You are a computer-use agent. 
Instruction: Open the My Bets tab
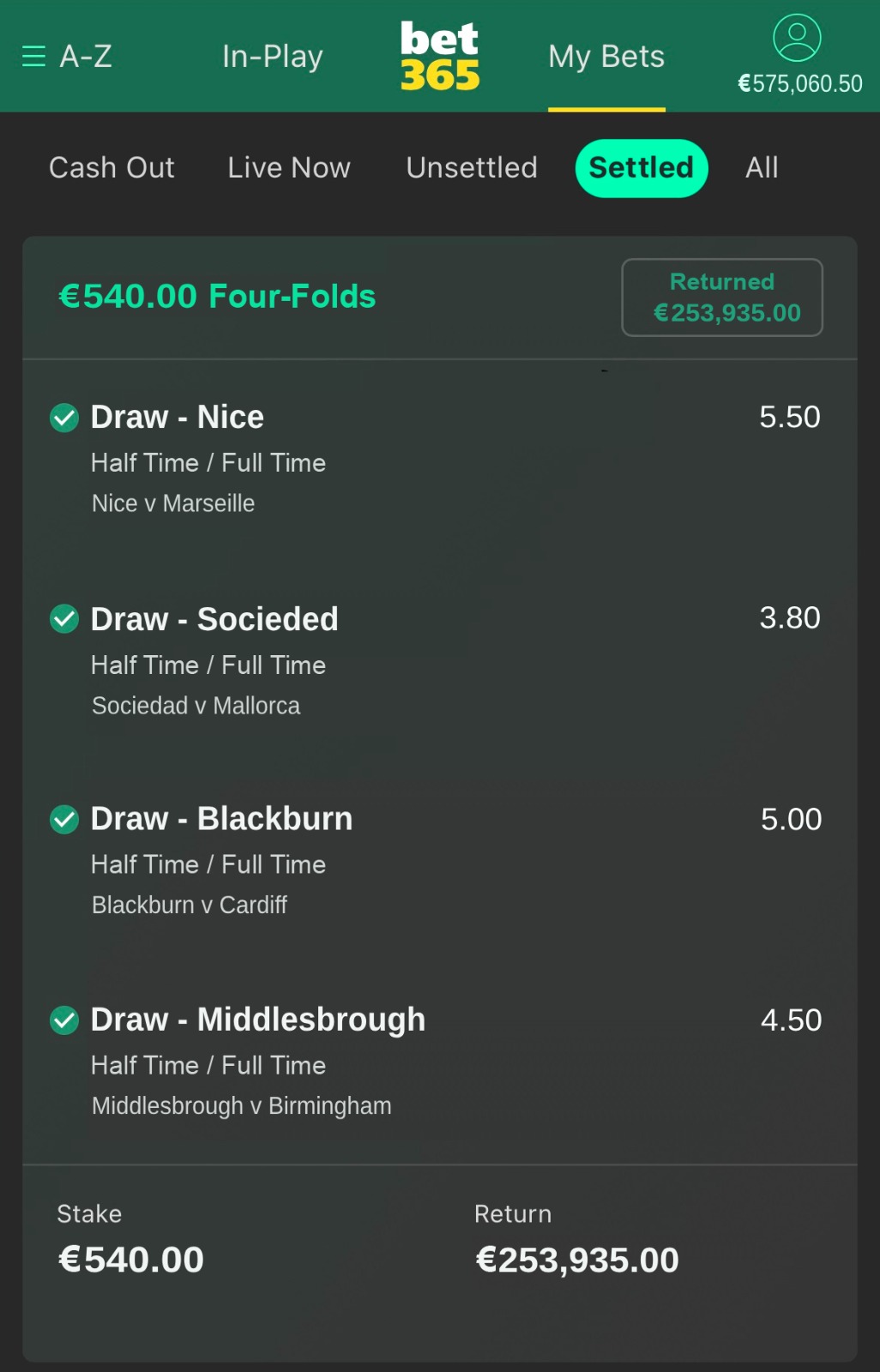pos(606,57)
